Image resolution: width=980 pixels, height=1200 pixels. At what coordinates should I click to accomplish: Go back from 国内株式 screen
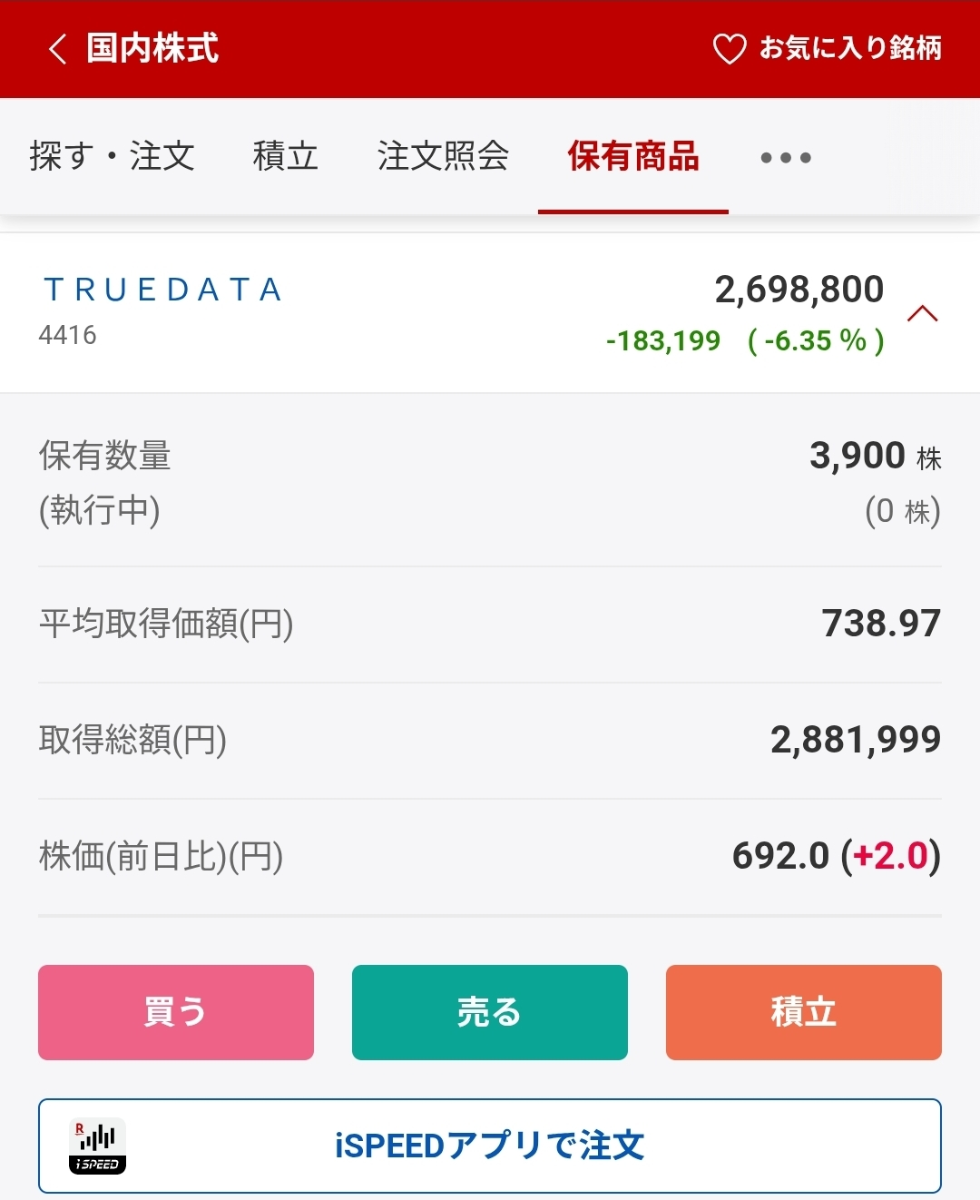58,49
